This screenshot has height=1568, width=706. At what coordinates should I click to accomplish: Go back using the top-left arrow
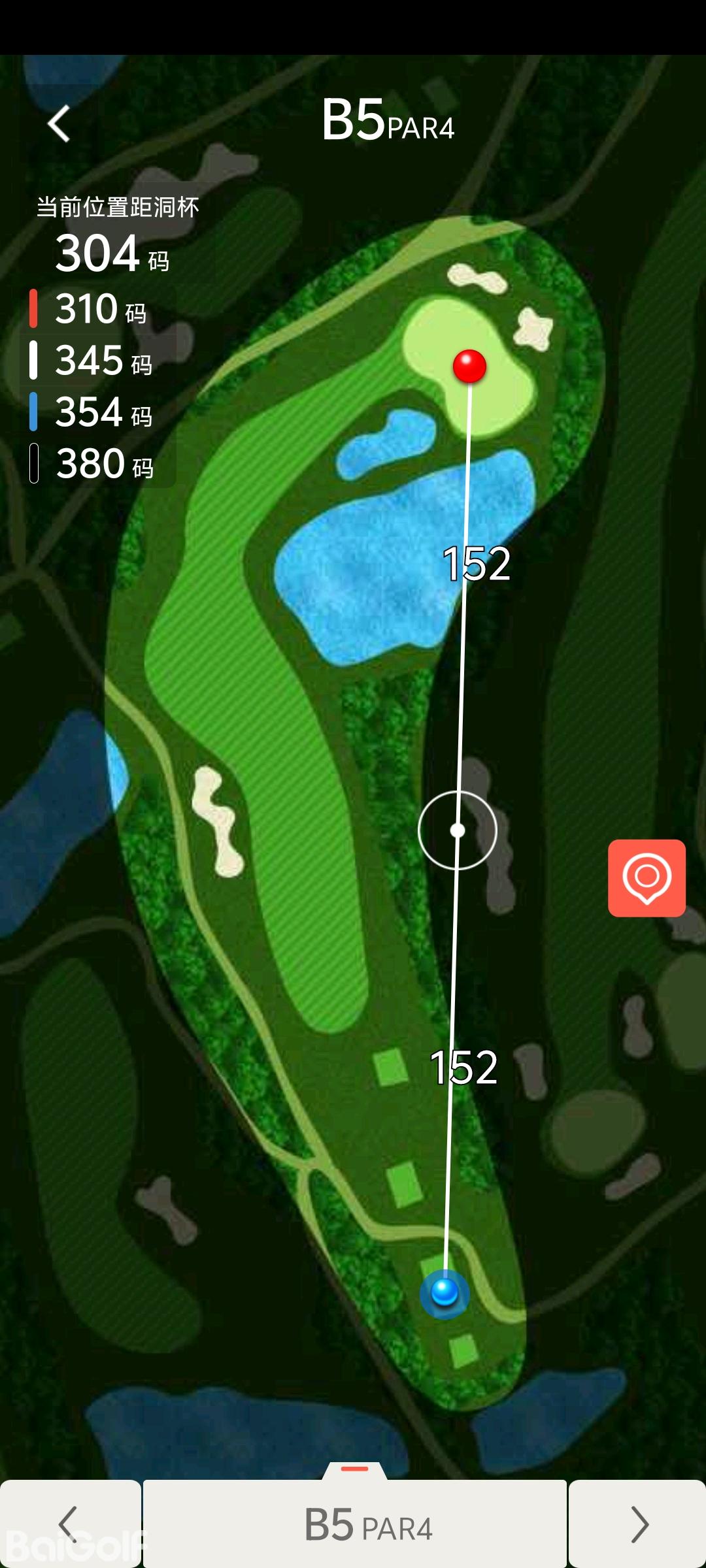[59, 123]
